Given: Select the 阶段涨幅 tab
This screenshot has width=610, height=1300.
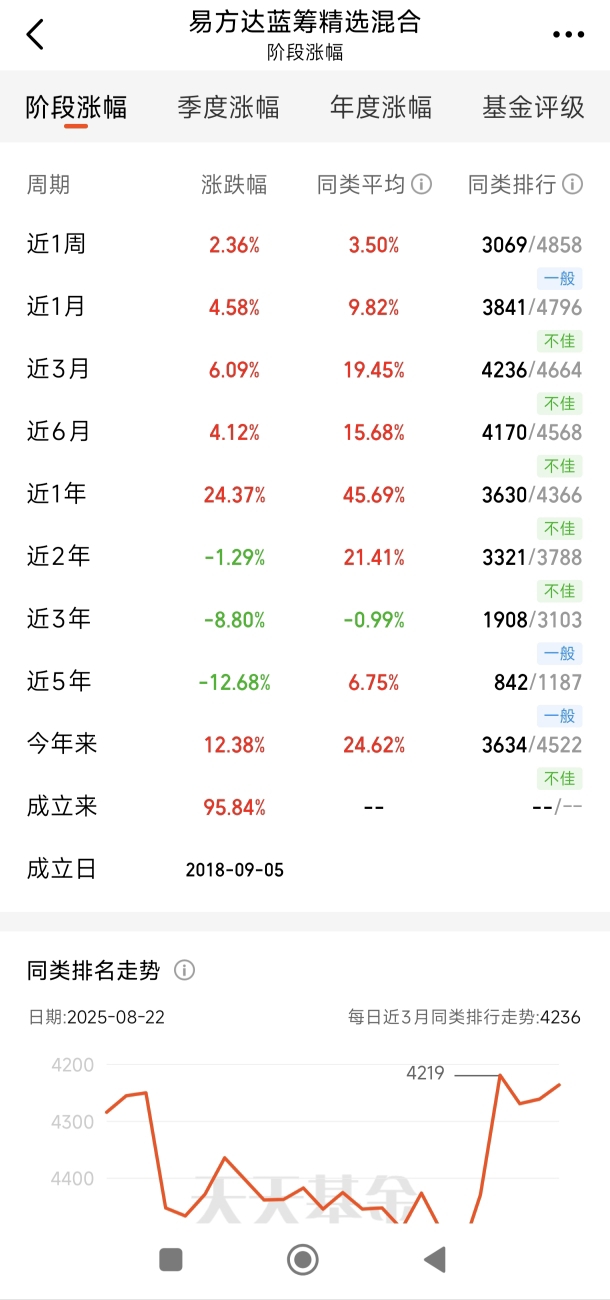Looking at the screenshot, I should (x=76, y=108).
